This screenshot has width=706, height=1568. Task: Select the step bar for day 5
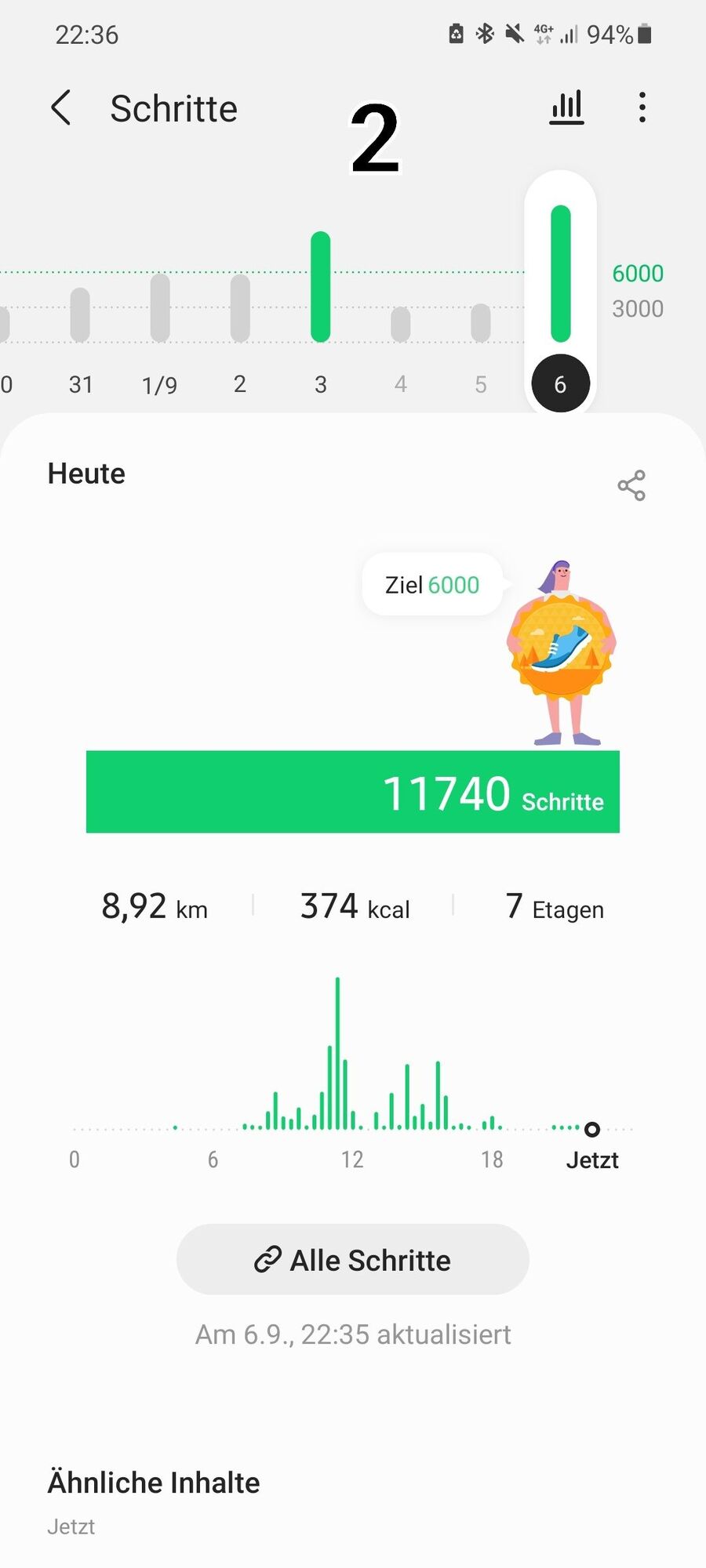coord(481,323)
